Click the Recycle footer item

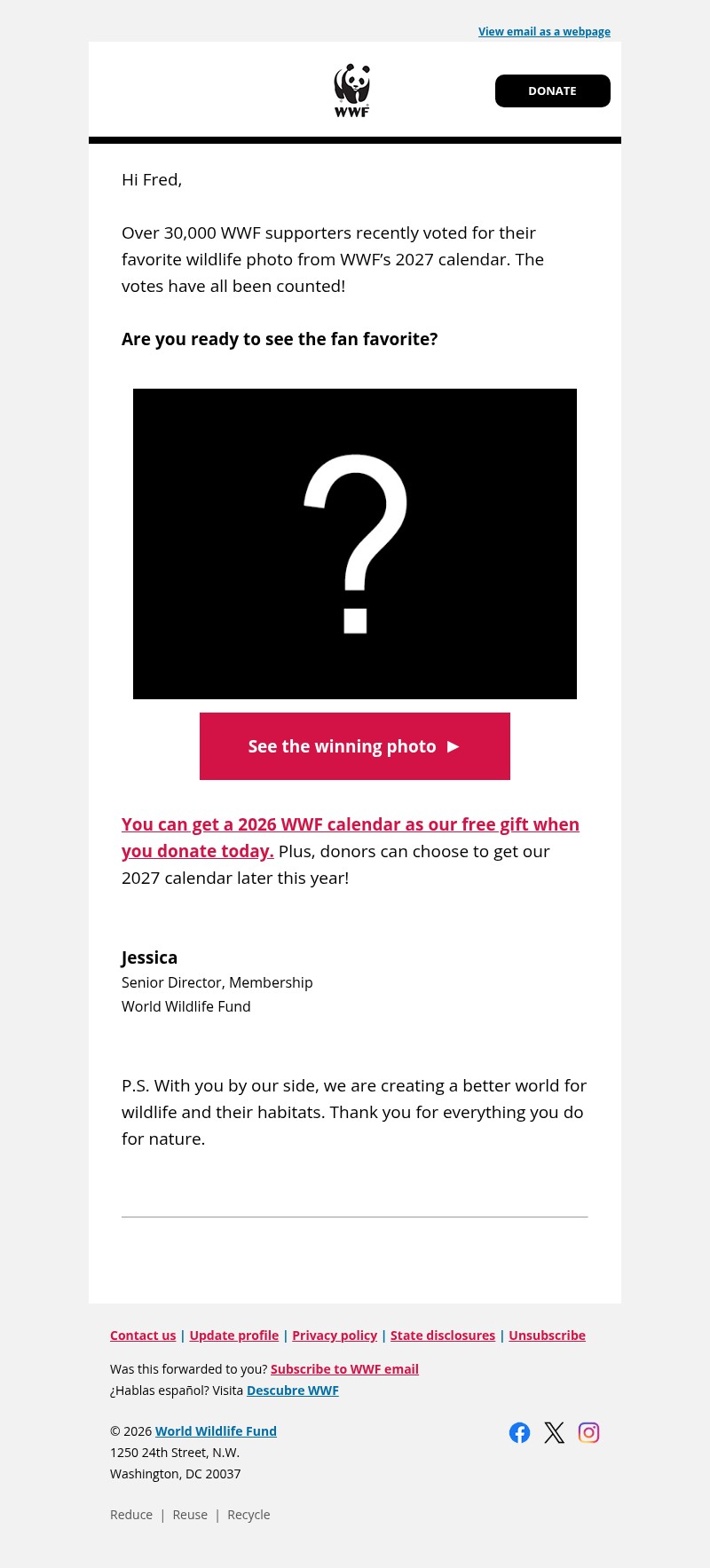pos(248,1514)
